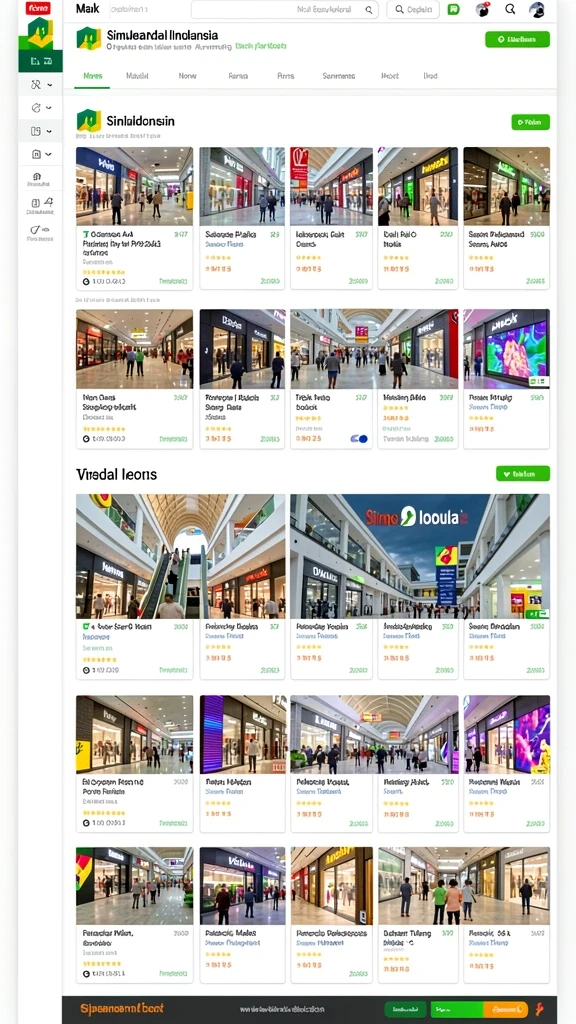Open the magnifier search icon beside the avatar

pos(510,9)
